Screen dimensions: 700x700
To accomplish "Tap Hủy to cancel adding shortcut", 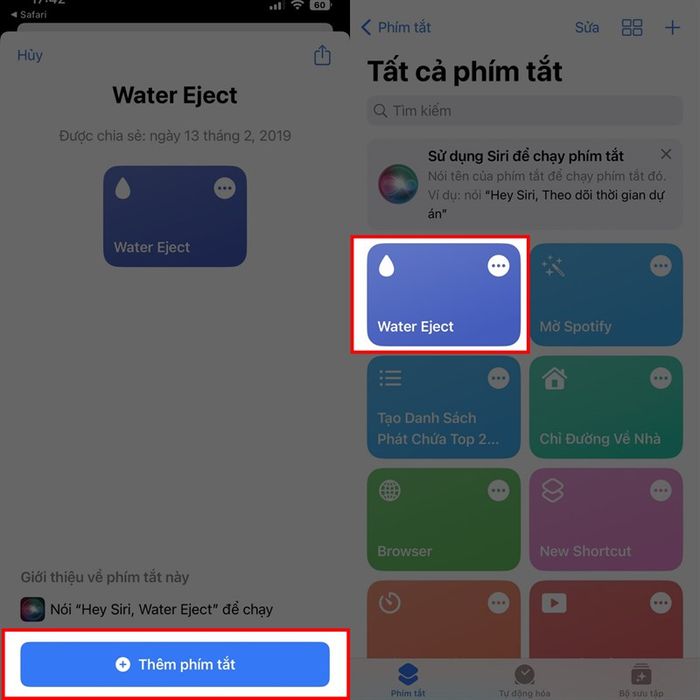I will pos(30,55).
